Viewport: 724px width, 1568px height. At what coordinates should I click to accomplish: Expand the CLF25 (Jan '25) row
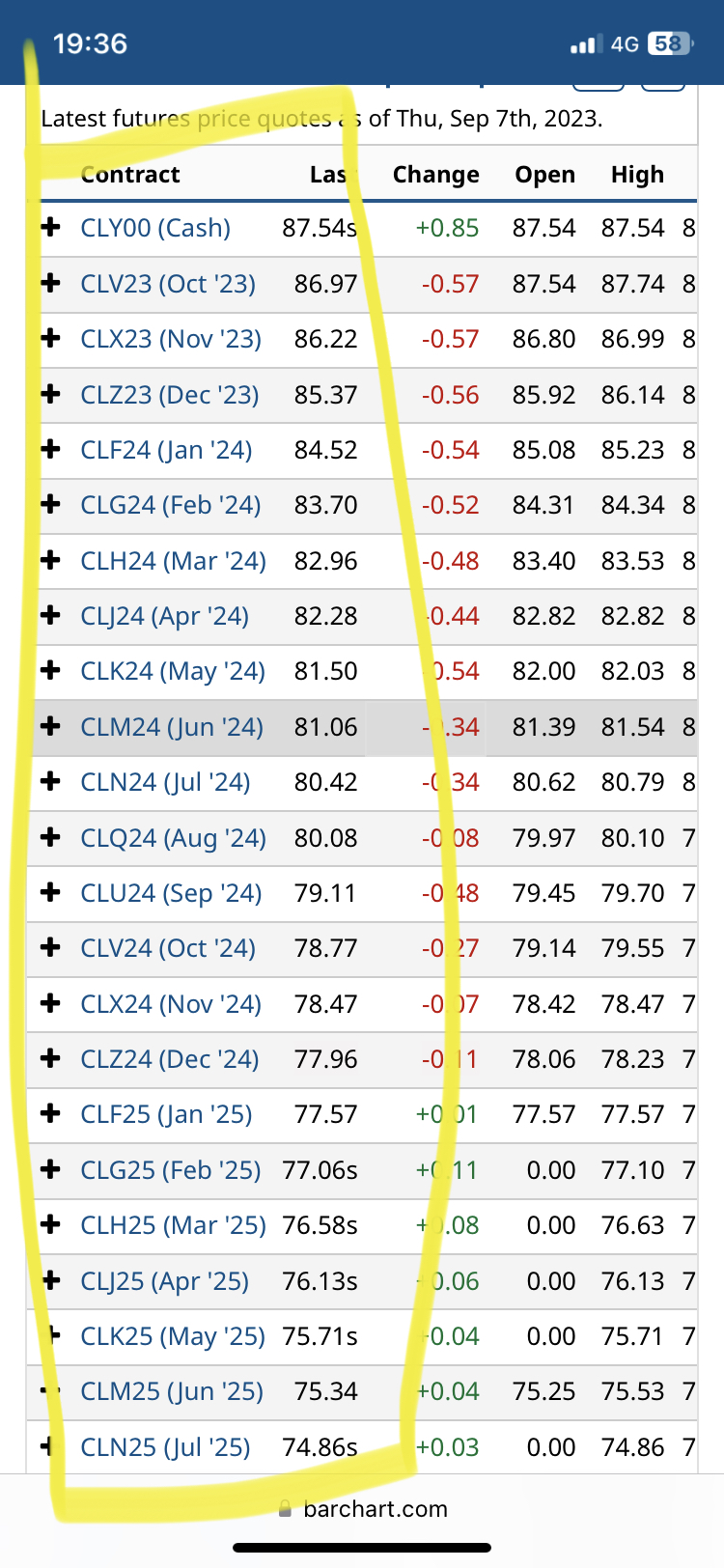click(50, 1114)
